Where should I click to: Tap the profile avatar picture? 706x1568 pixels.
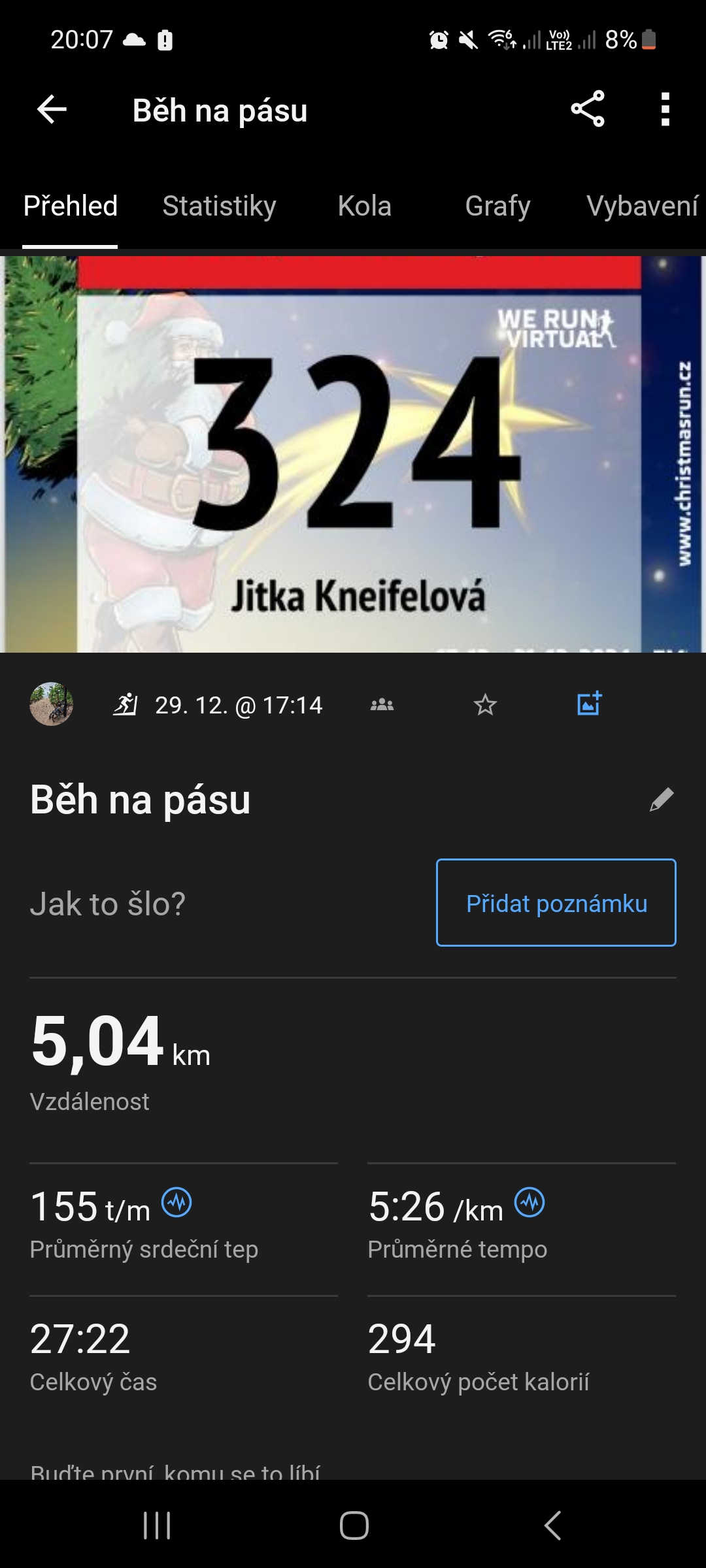[52, 704]
